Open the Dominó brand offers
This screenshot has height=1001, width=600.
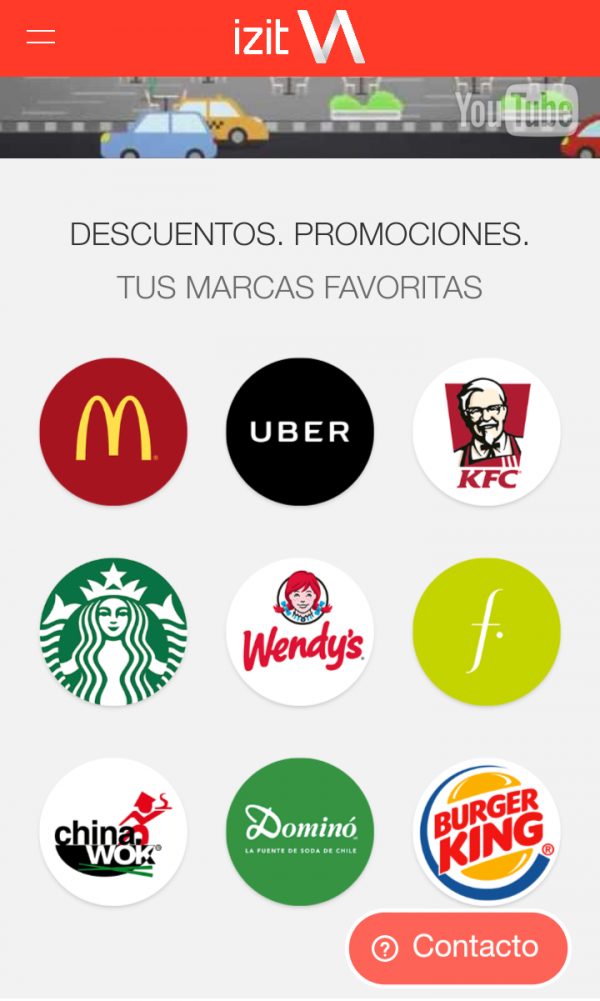point(300,832)
